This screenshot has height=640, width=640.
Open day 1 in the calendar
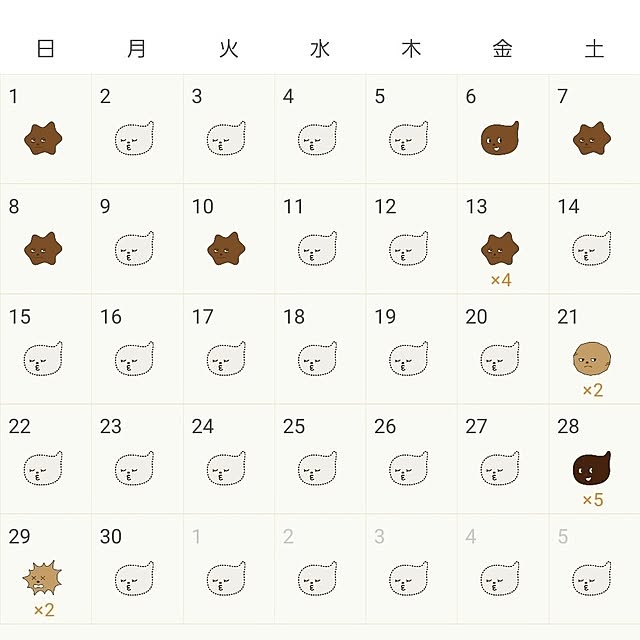(44, 128)
